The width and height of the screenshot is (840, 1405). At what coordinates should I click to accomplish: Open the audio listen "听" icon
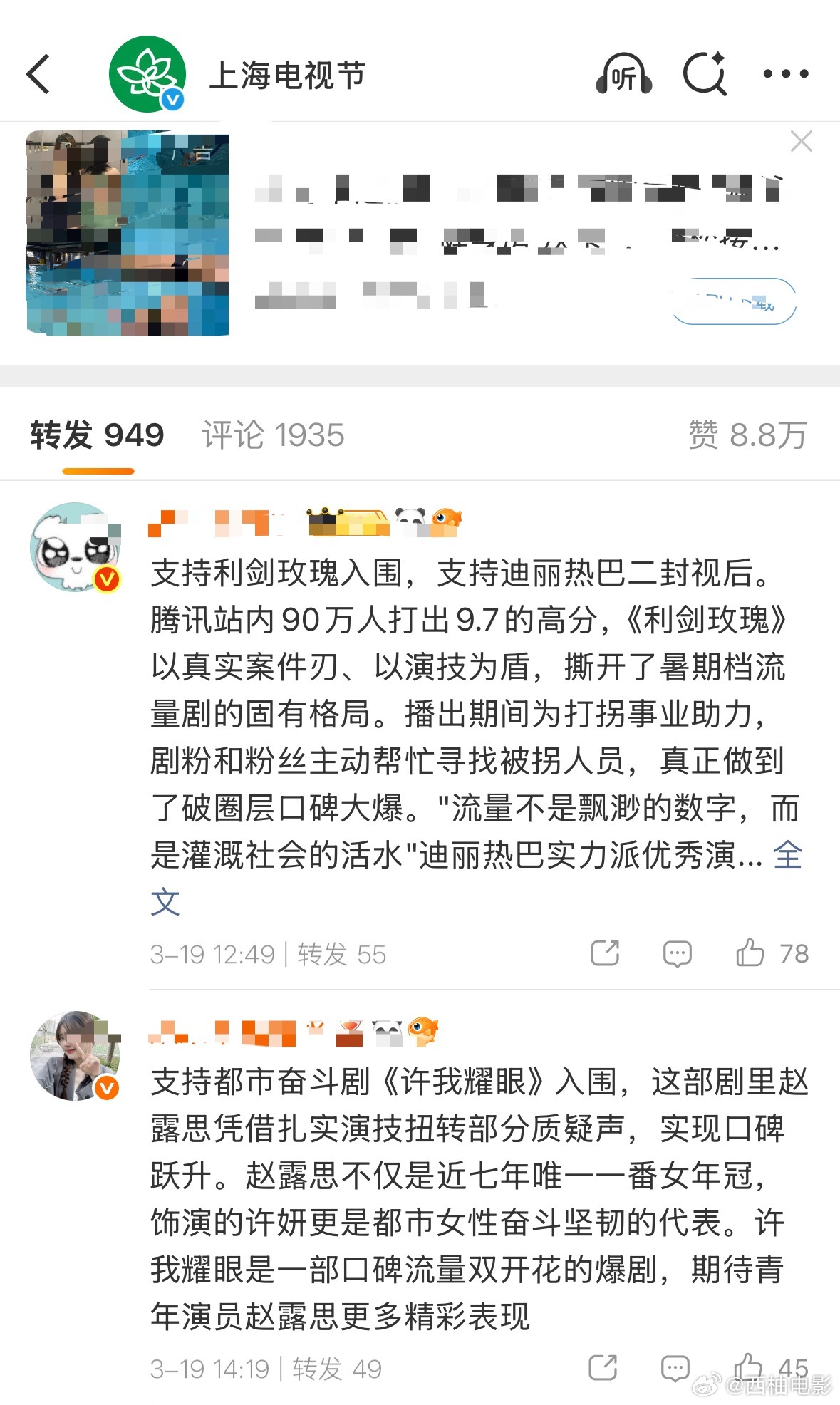point(623,73)
